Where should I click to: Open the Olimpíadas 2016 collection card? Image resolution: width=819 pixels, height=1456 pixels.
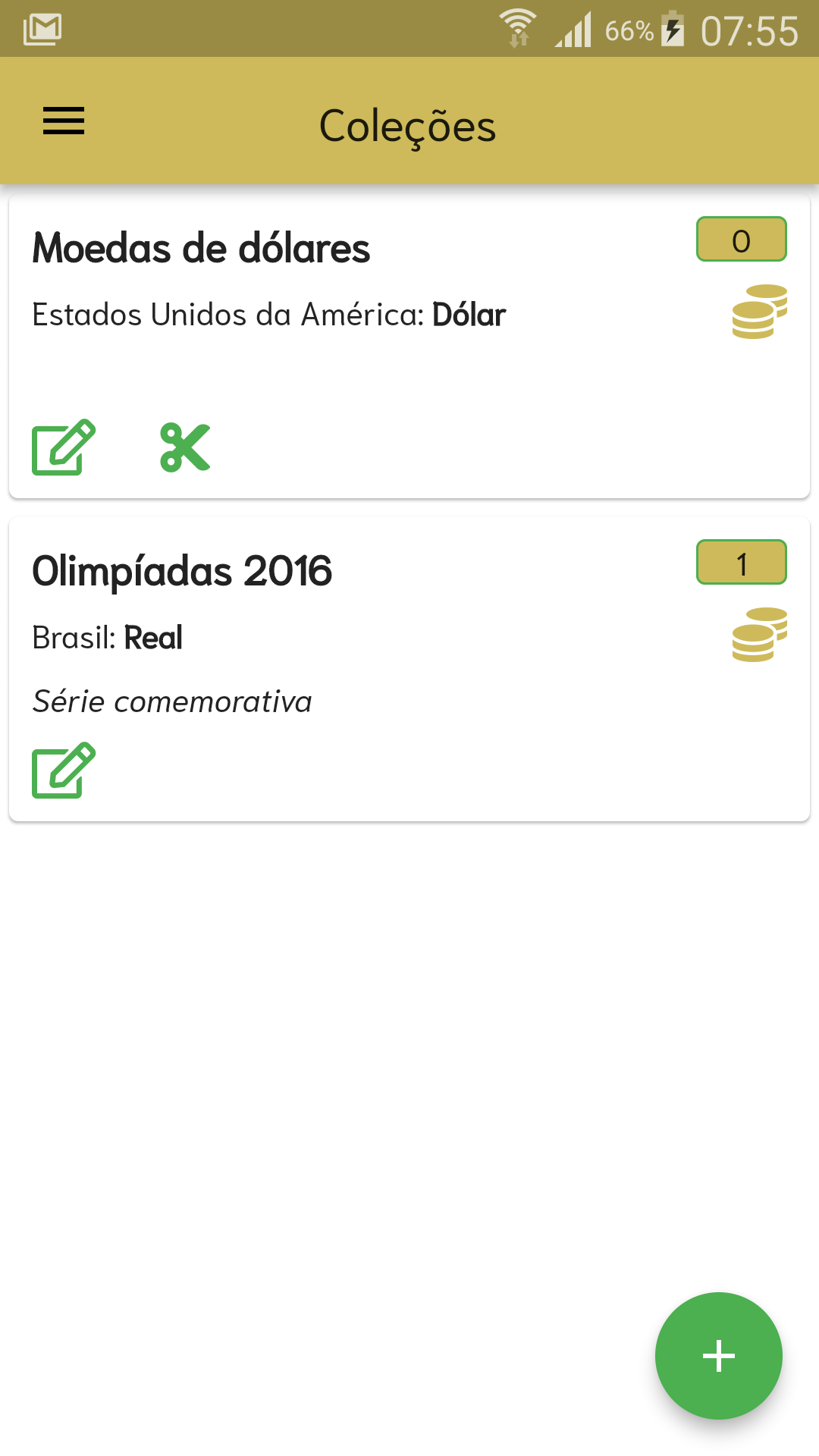tap(409, 669)
